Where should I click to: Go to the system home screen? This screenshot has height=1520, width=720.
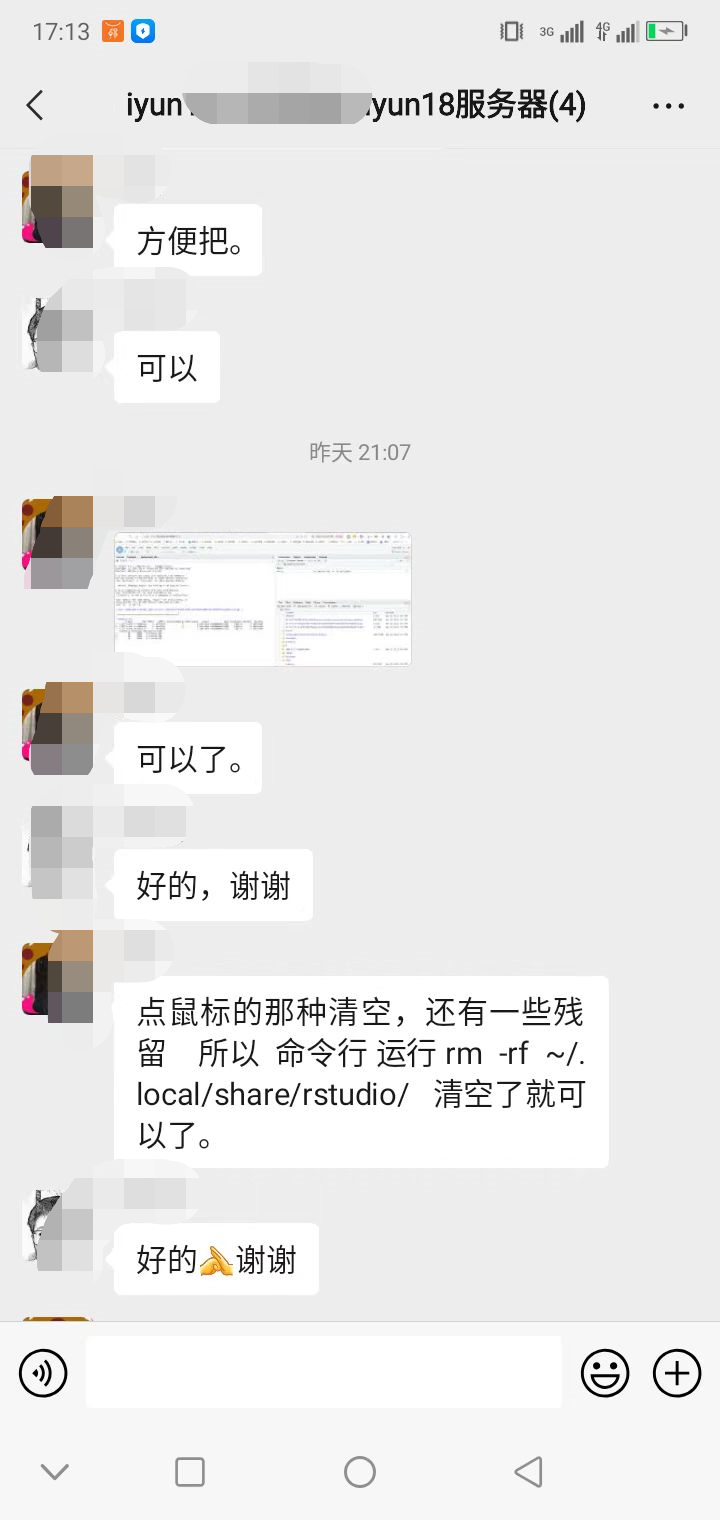(360, 1471)
